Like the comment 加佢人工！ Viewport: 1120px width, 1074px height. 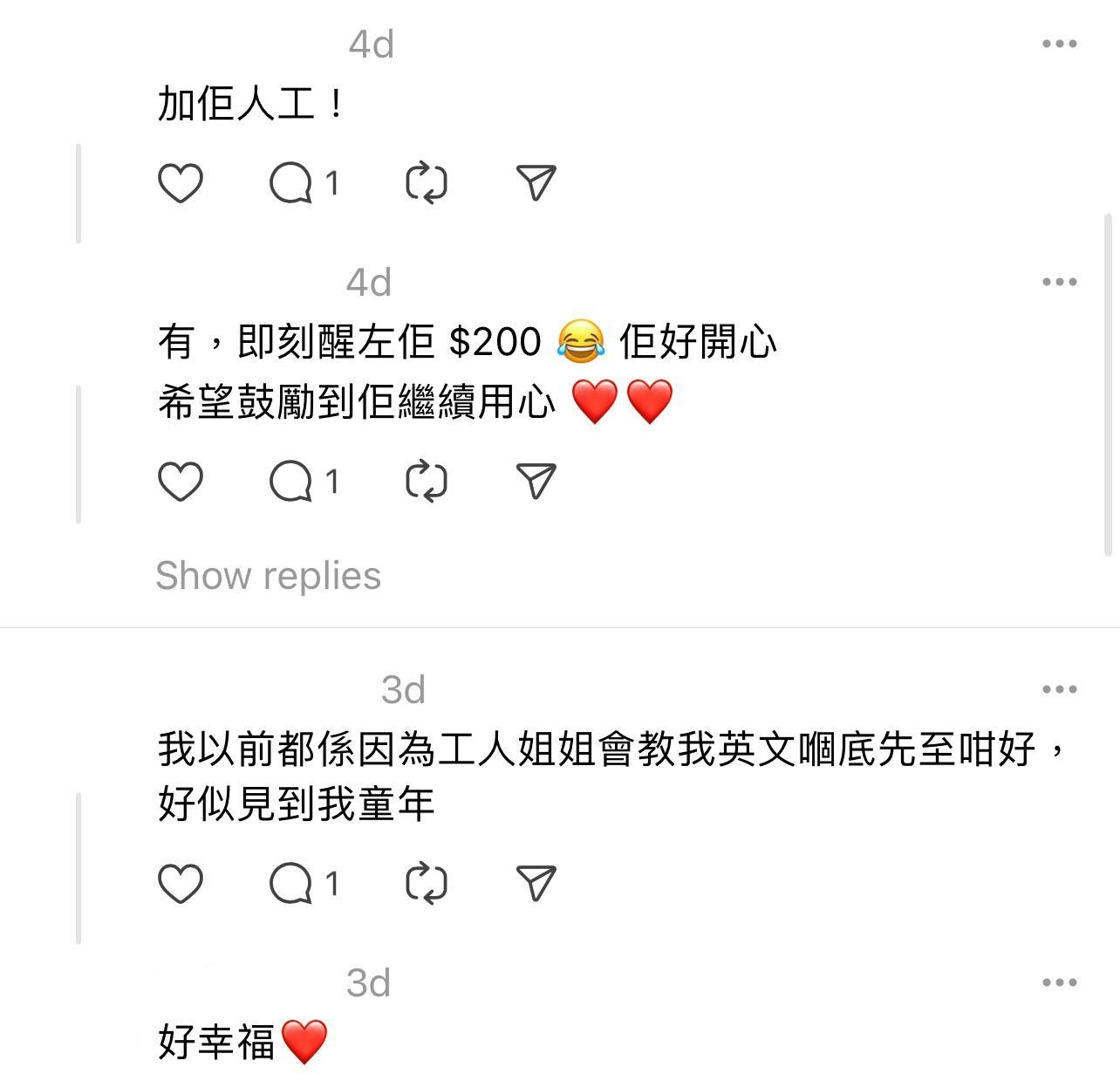[181, 183]
